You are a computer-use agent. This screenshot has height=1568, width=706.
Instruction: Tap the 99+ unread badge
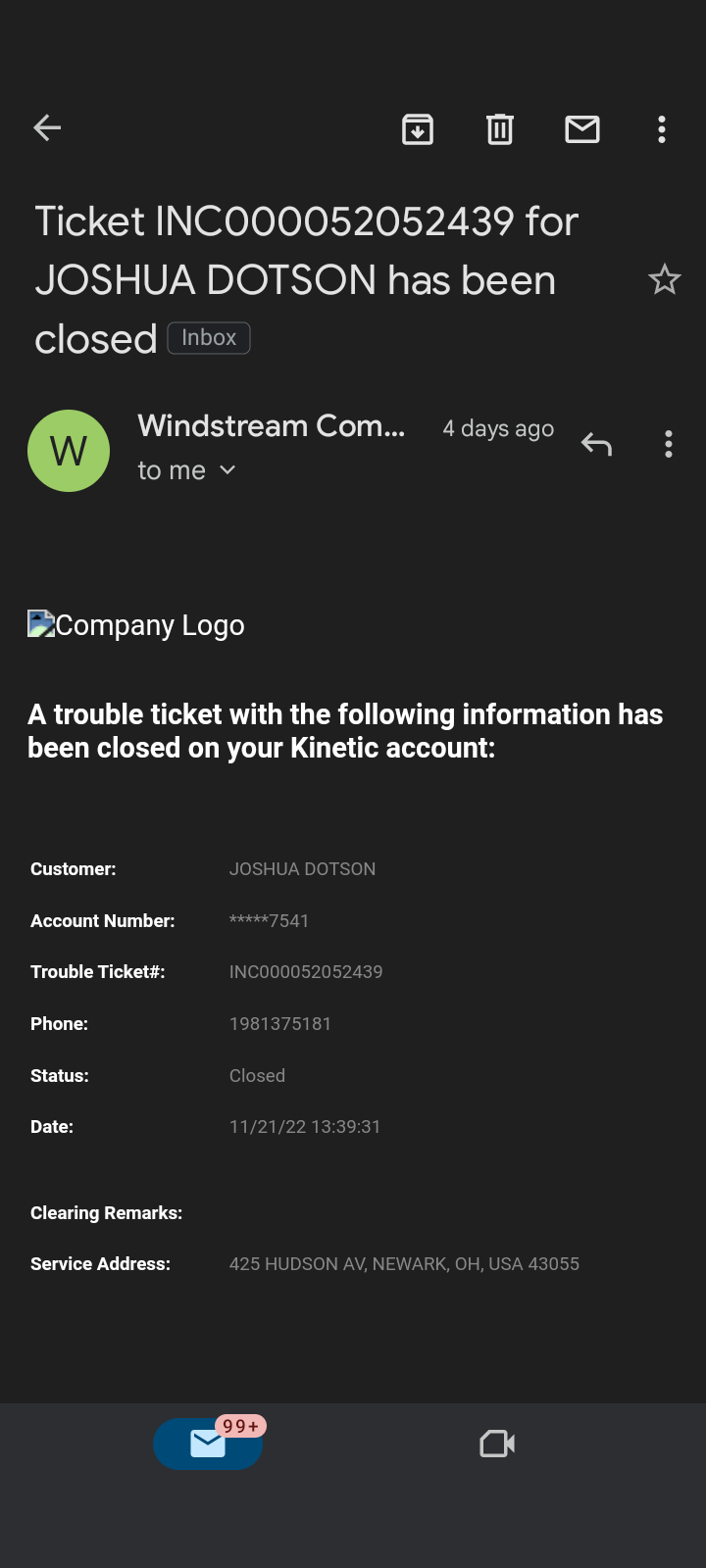[x=237, y=1426]
